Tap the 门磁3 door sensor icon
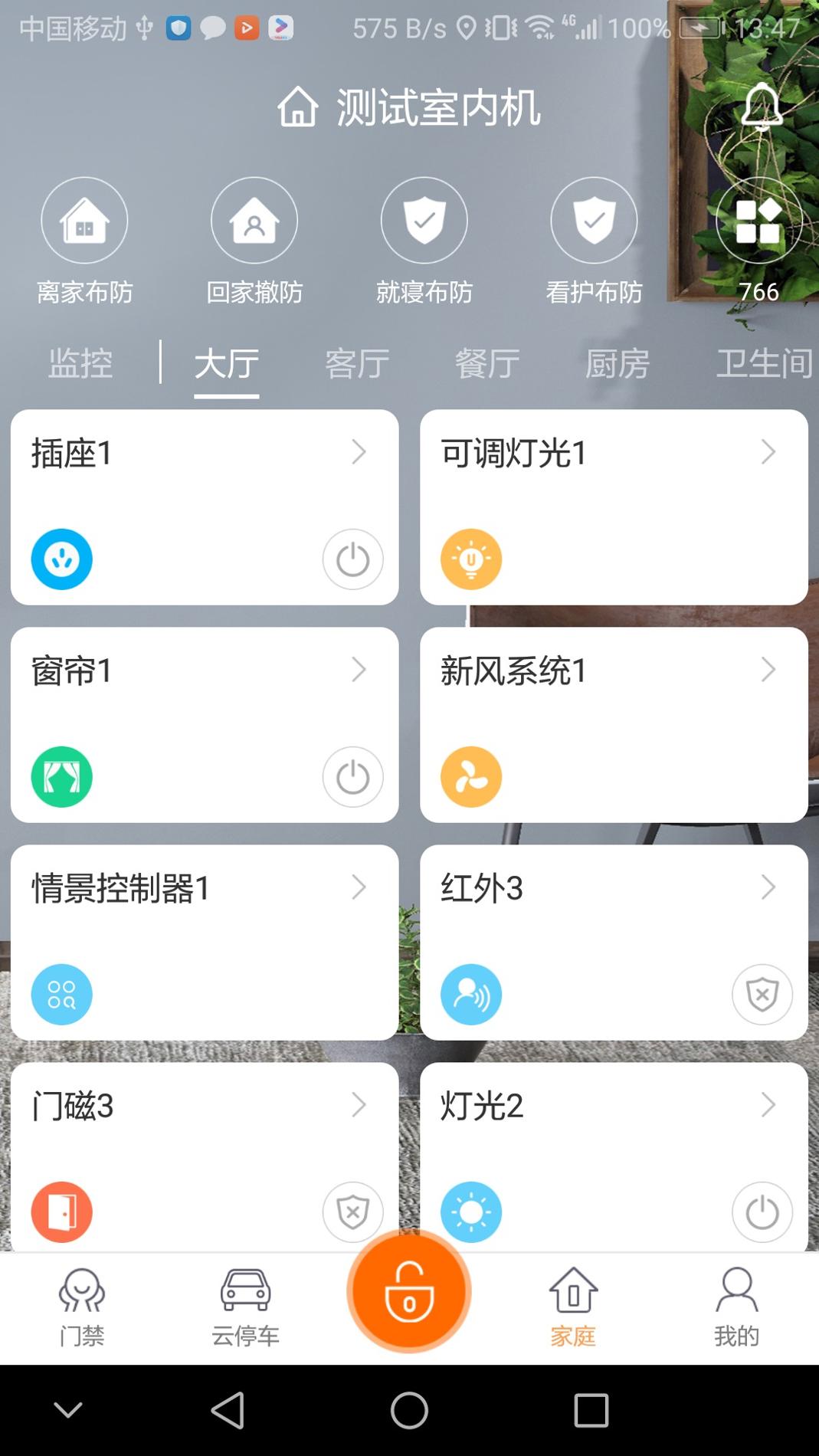 61,1212
